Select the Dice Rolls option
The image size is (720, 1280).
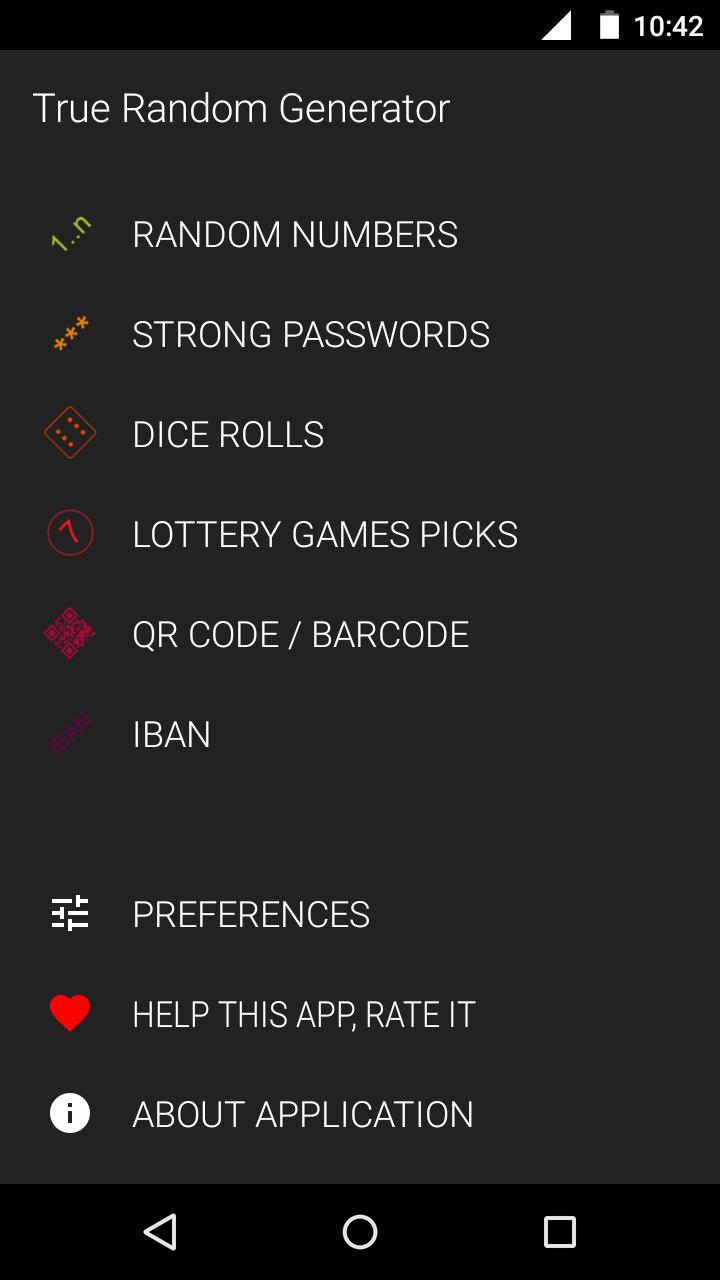point(227,433)
